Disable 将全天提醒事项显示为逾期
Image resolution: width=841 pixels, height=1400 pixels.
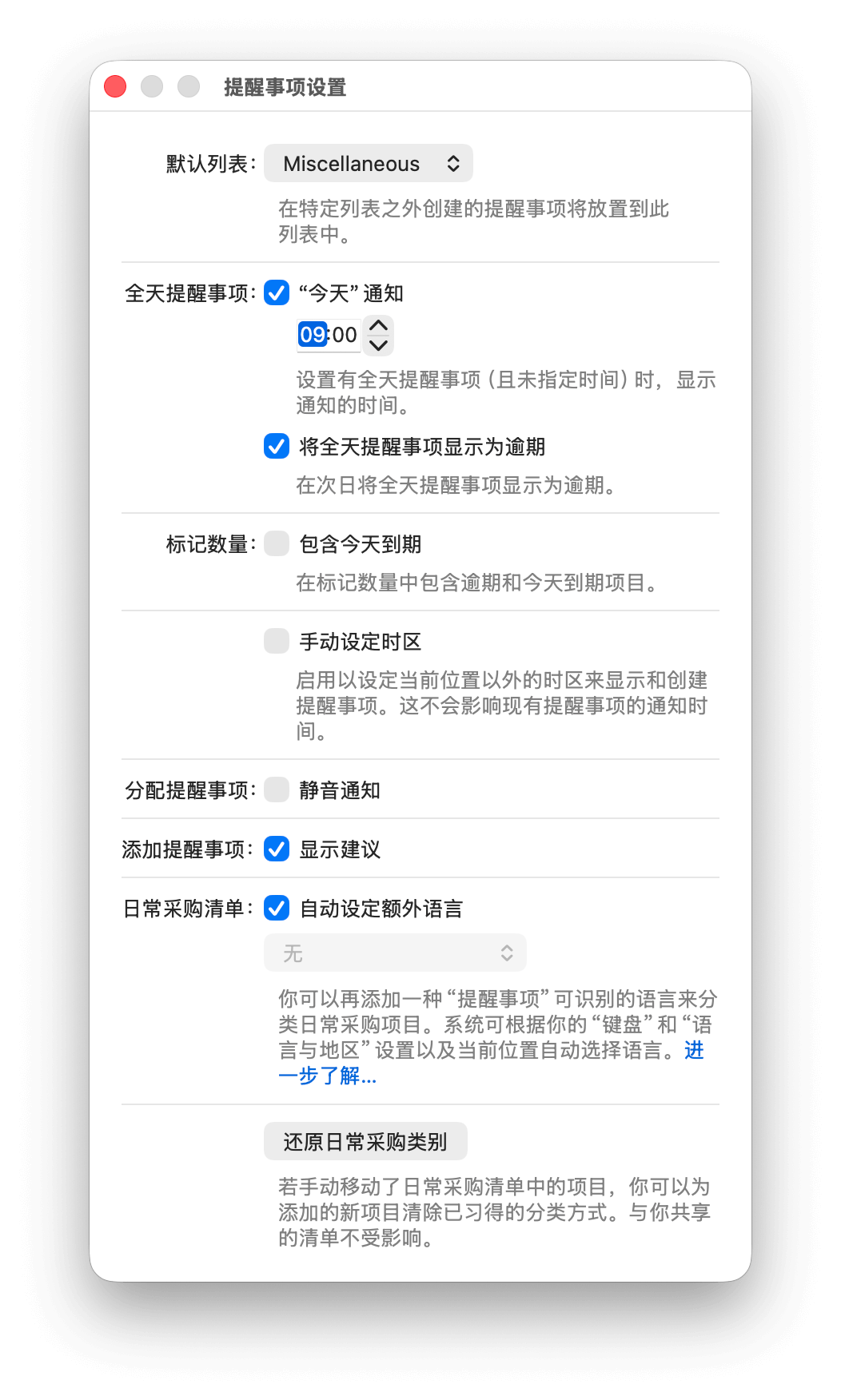pyautogui.click(x=277, y=446)
